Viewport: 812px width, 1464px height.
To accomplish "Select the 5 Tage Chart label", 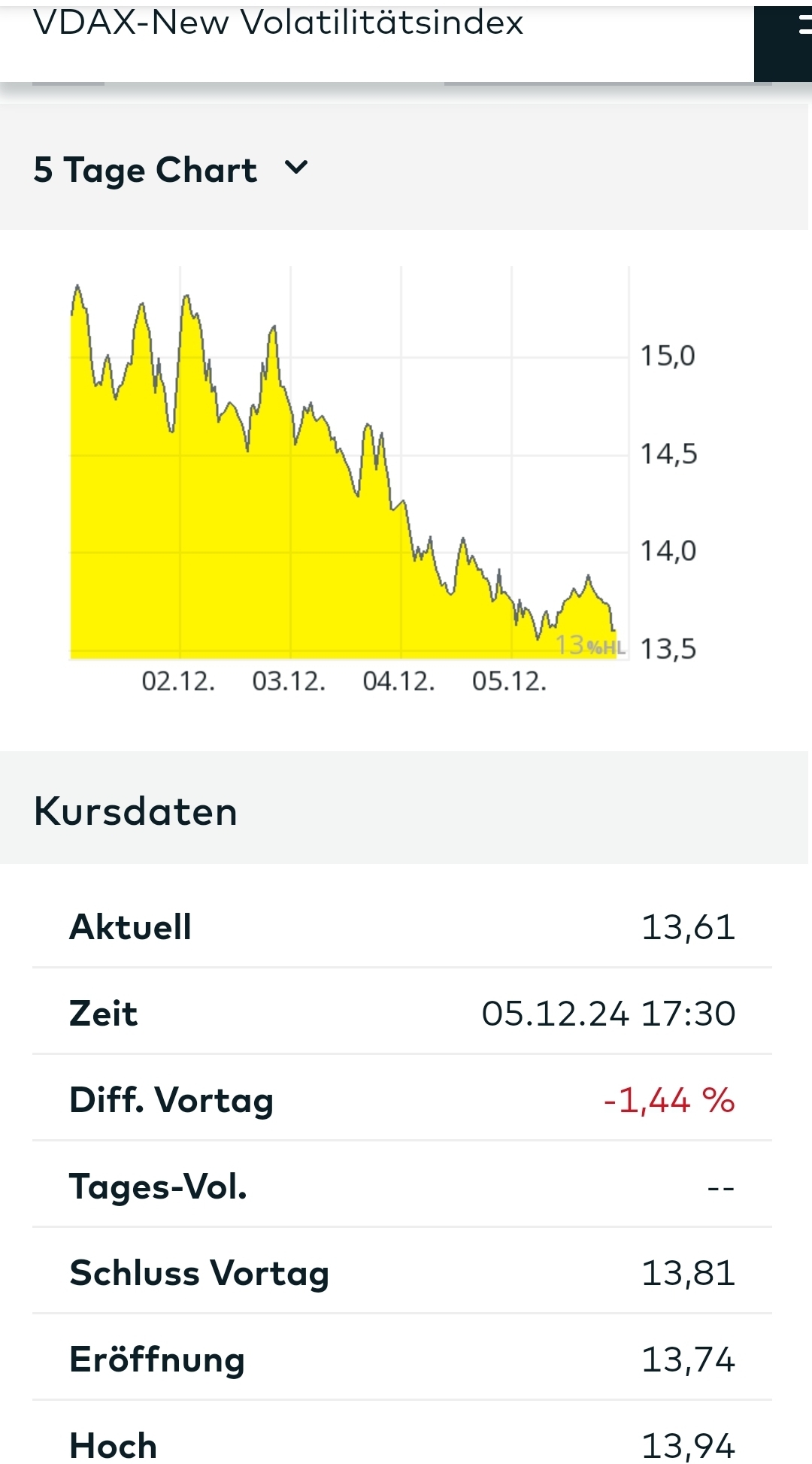I will coord(145,168).
